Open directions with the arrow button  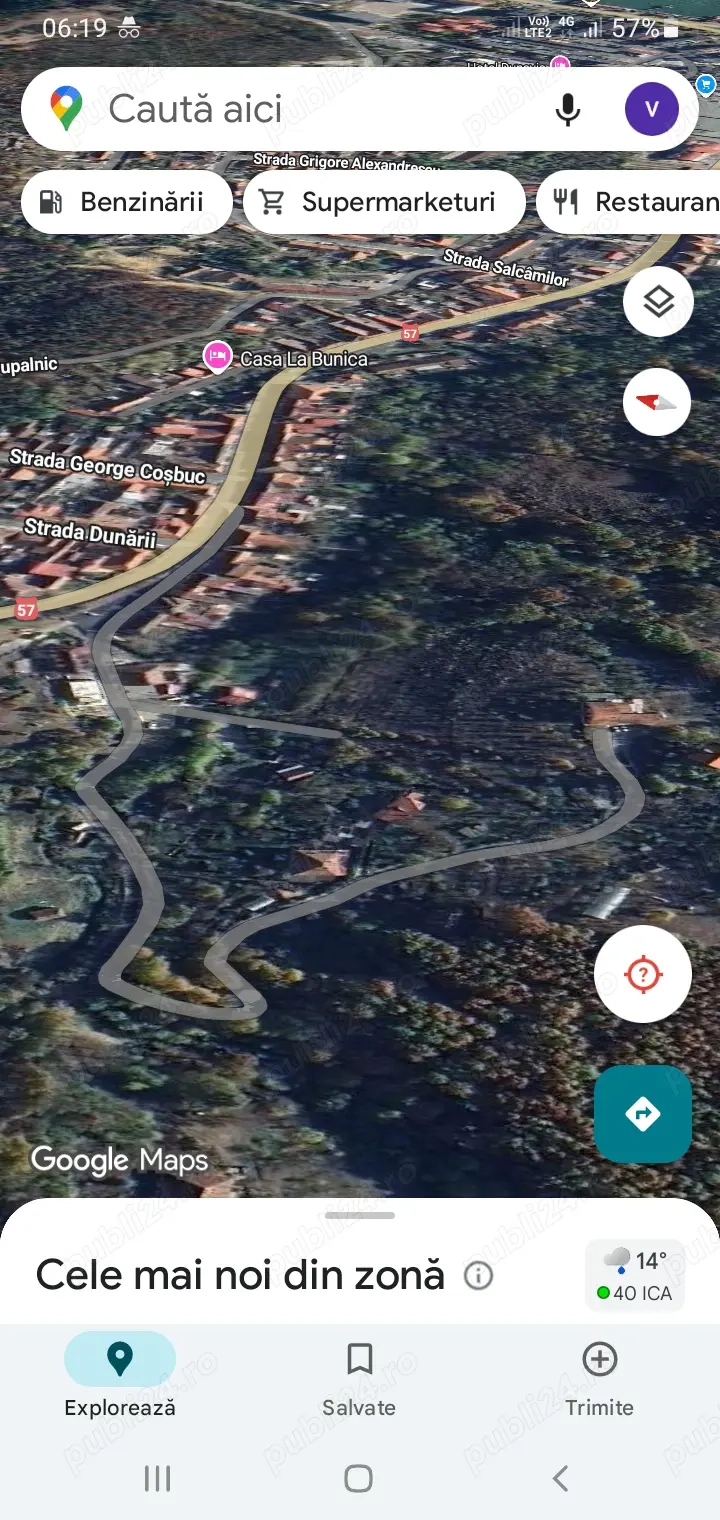pos(642,1113)
